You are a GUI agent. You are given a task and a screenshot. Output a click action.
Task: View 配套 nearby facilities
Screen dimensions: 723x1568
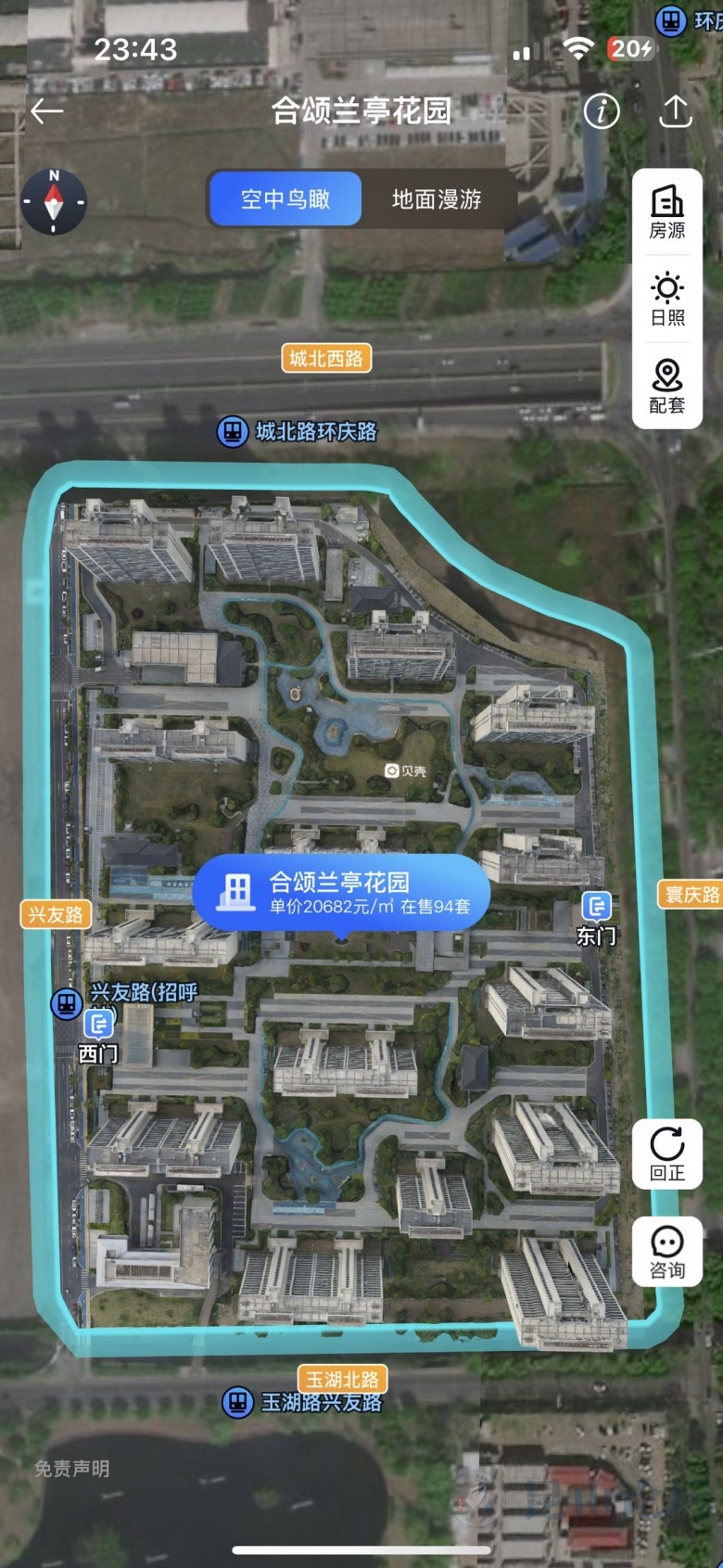(x=667, y=387)
